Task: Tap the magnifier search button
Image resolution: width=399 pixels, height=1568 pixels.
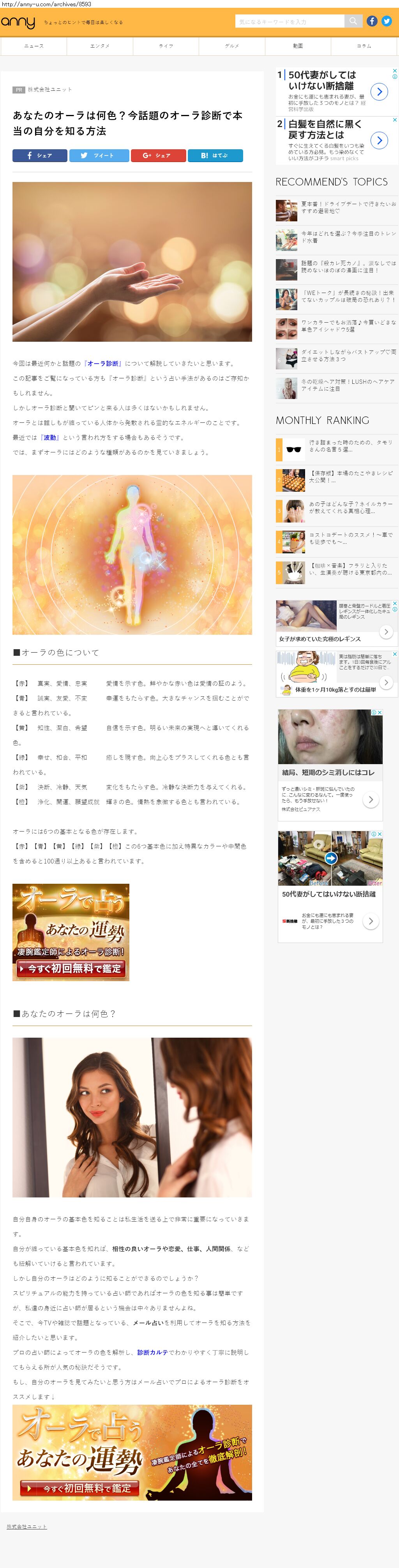Action: pos(353,21)
